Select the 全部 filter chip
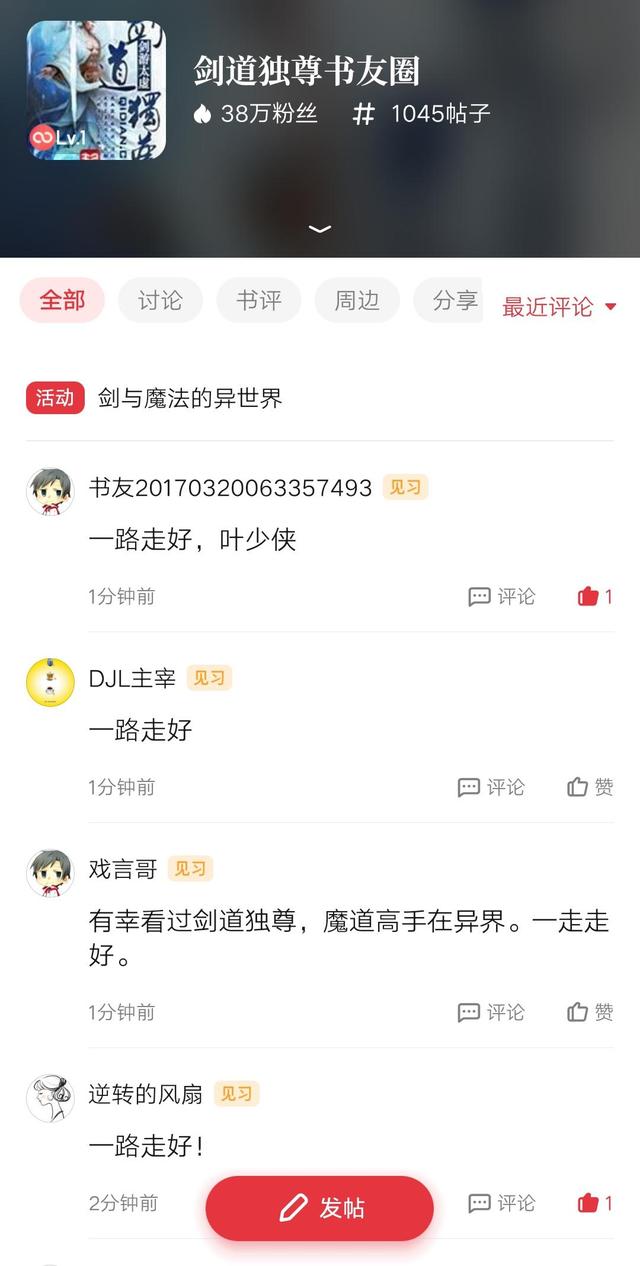This screenshot has height=1266, width=640. click(62, 300)
